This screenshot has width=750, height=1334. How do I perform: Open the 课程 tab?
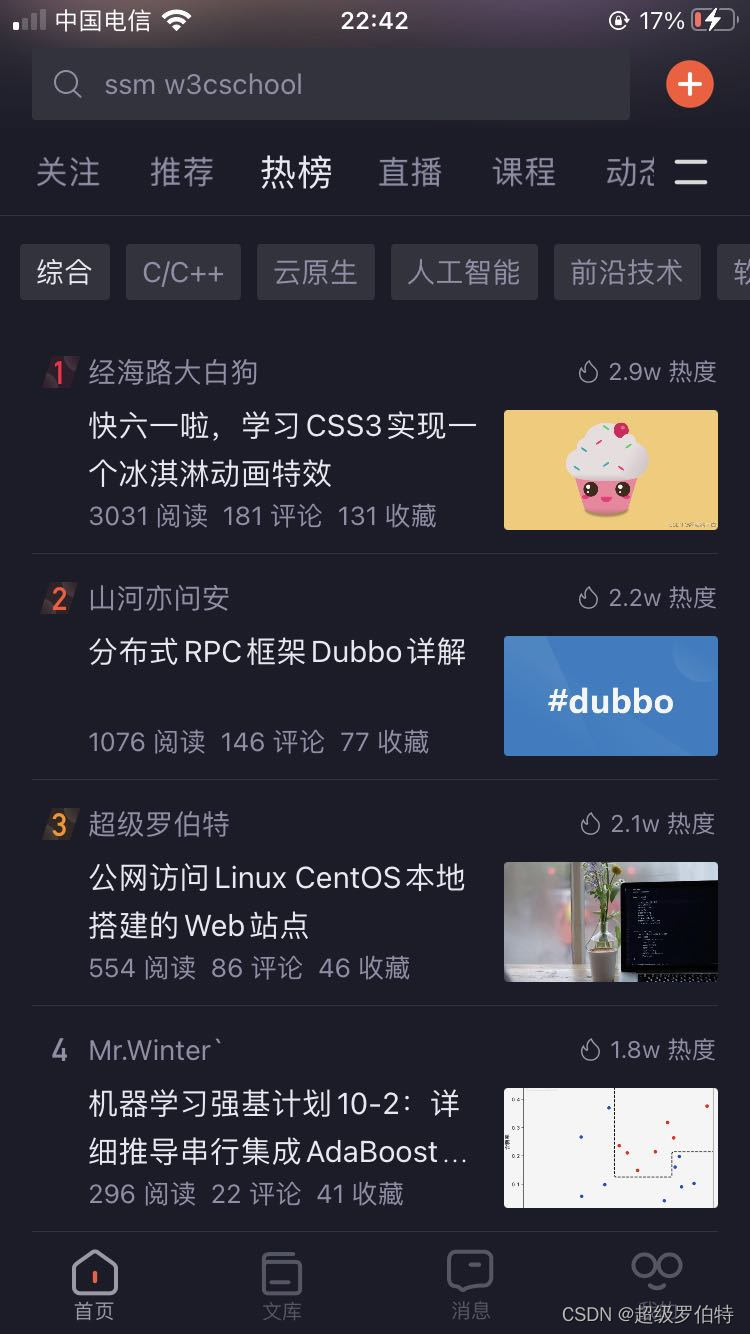click(524, 172)
